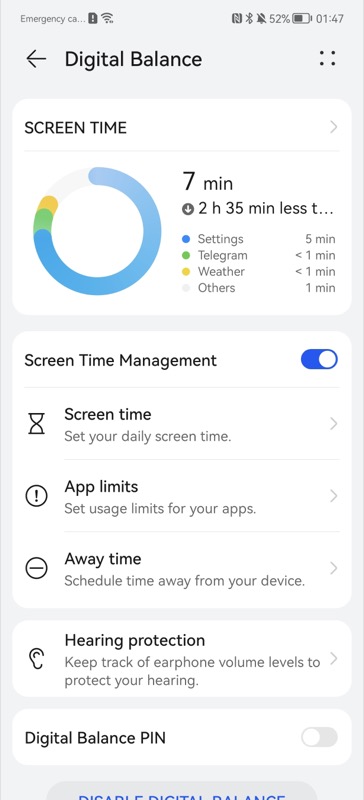Open App limits
This screenshot has width=364, height=800.
[182, 496]
